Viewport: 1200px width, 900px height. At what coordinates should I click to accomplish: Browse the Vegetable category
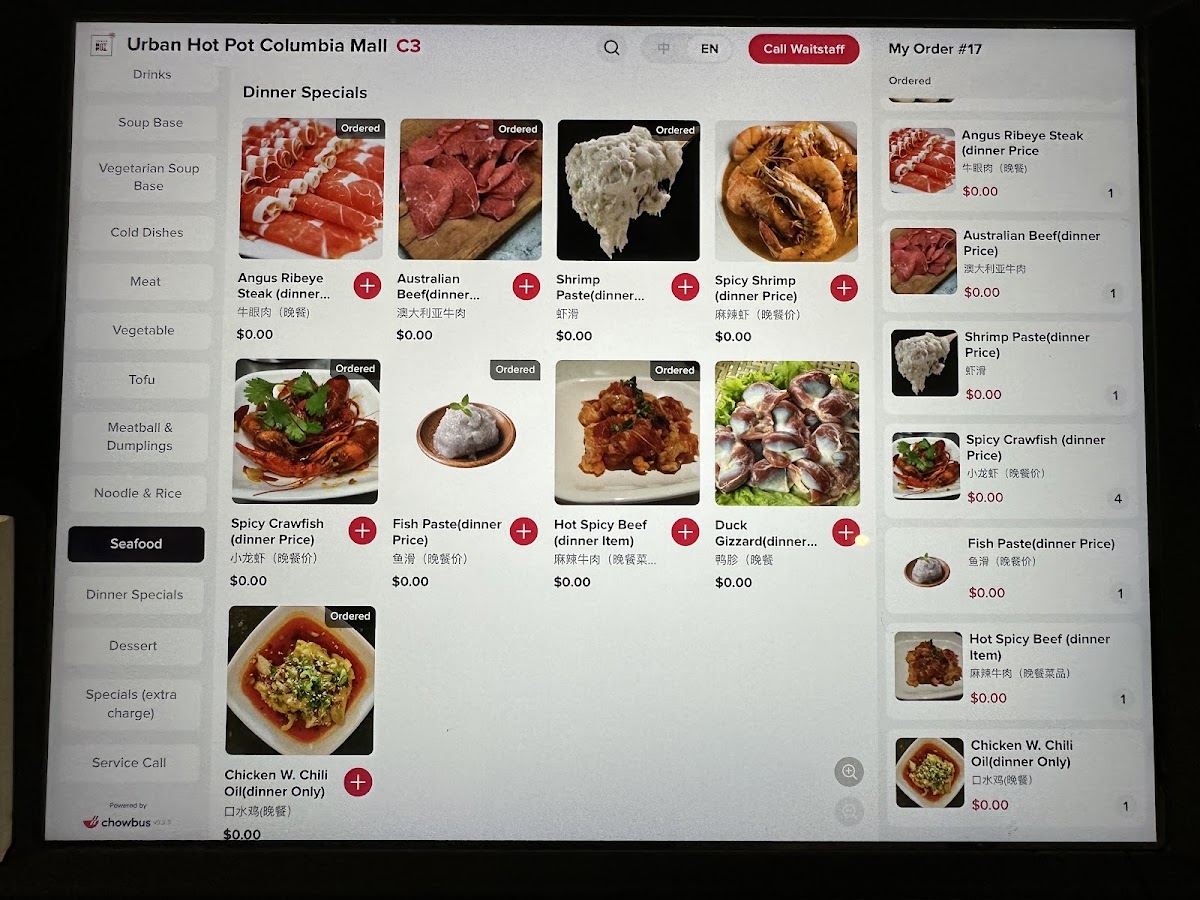tap(143, 330)
